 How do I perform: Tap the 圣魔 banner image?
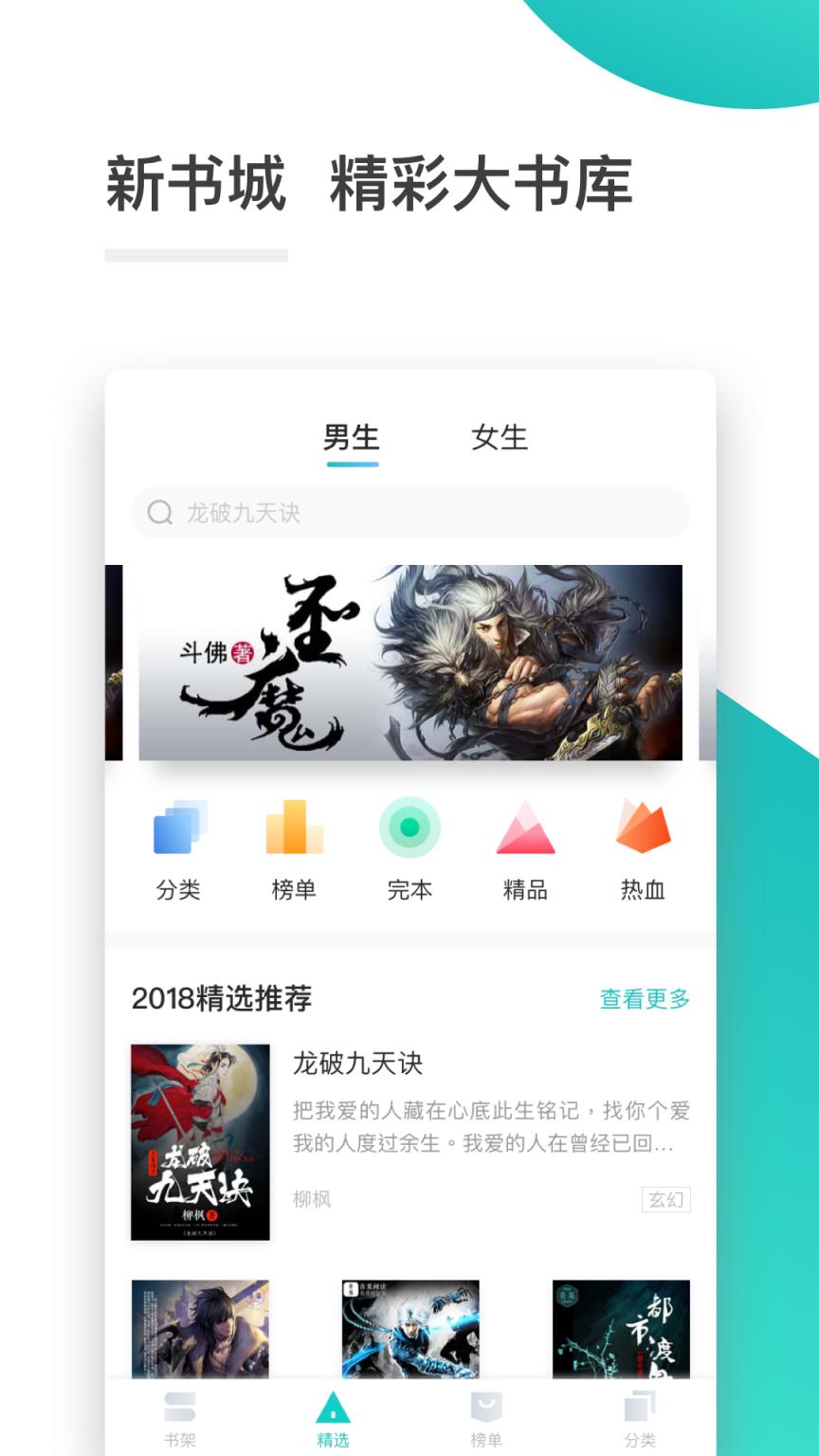click(x=409, y=661)
